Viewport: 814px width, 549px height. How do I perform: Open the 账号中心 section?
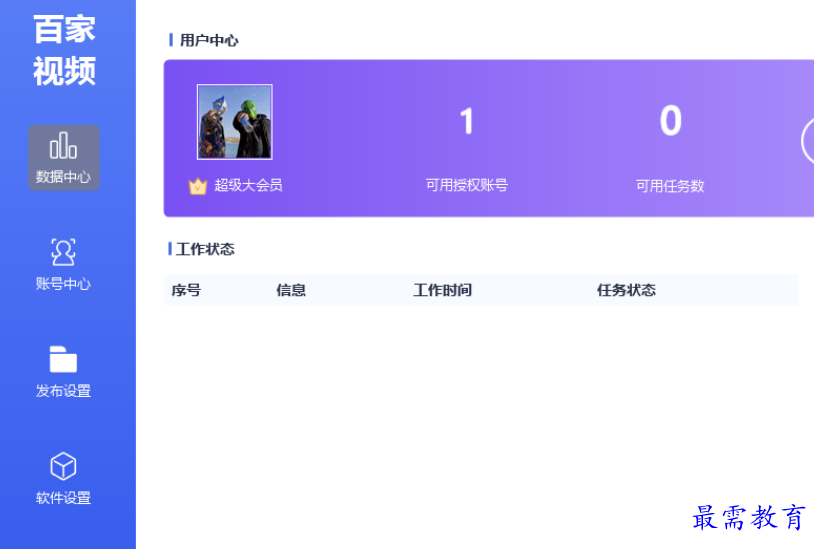pyautogui.click(x=63, y=264)
